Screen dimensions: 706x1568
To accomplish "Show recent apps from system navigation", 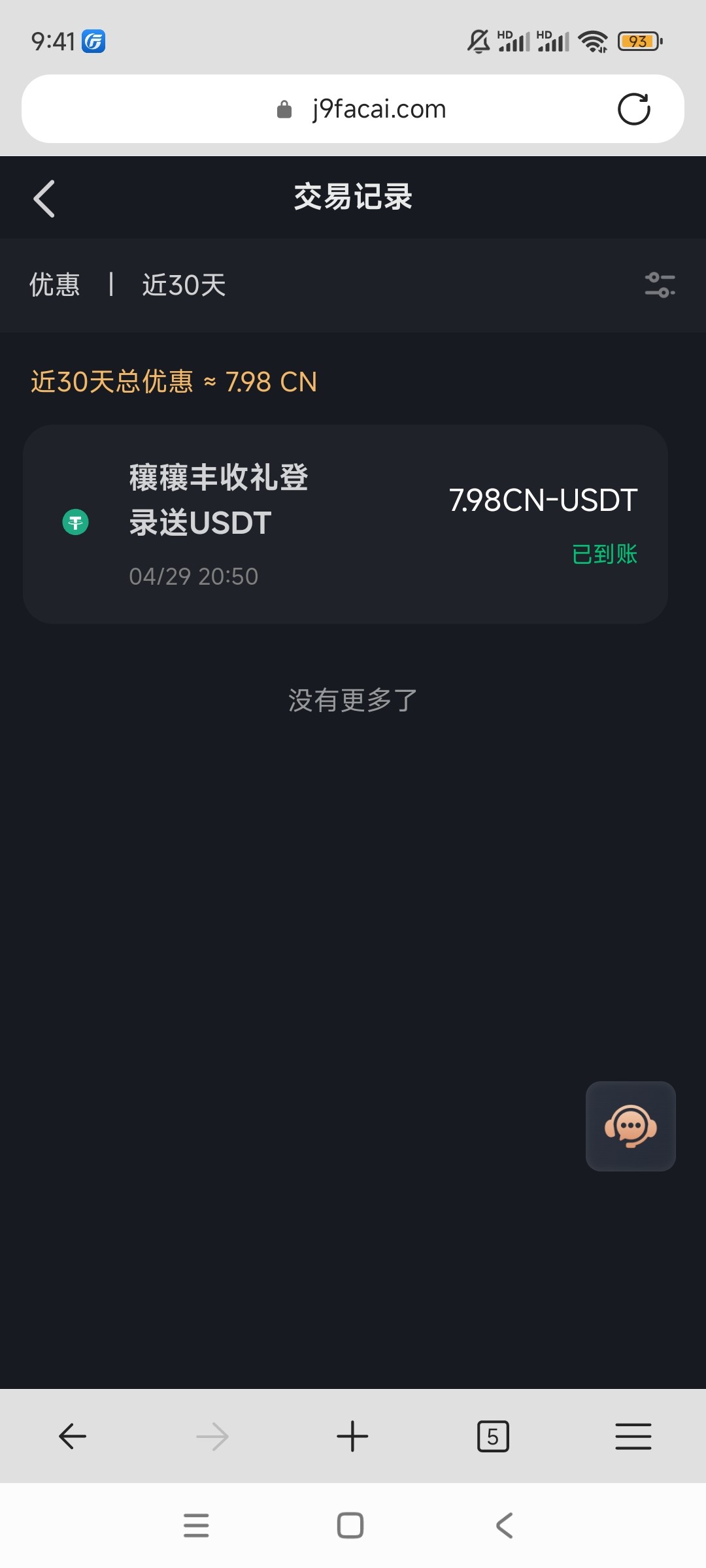I will tap(196, 1526).
